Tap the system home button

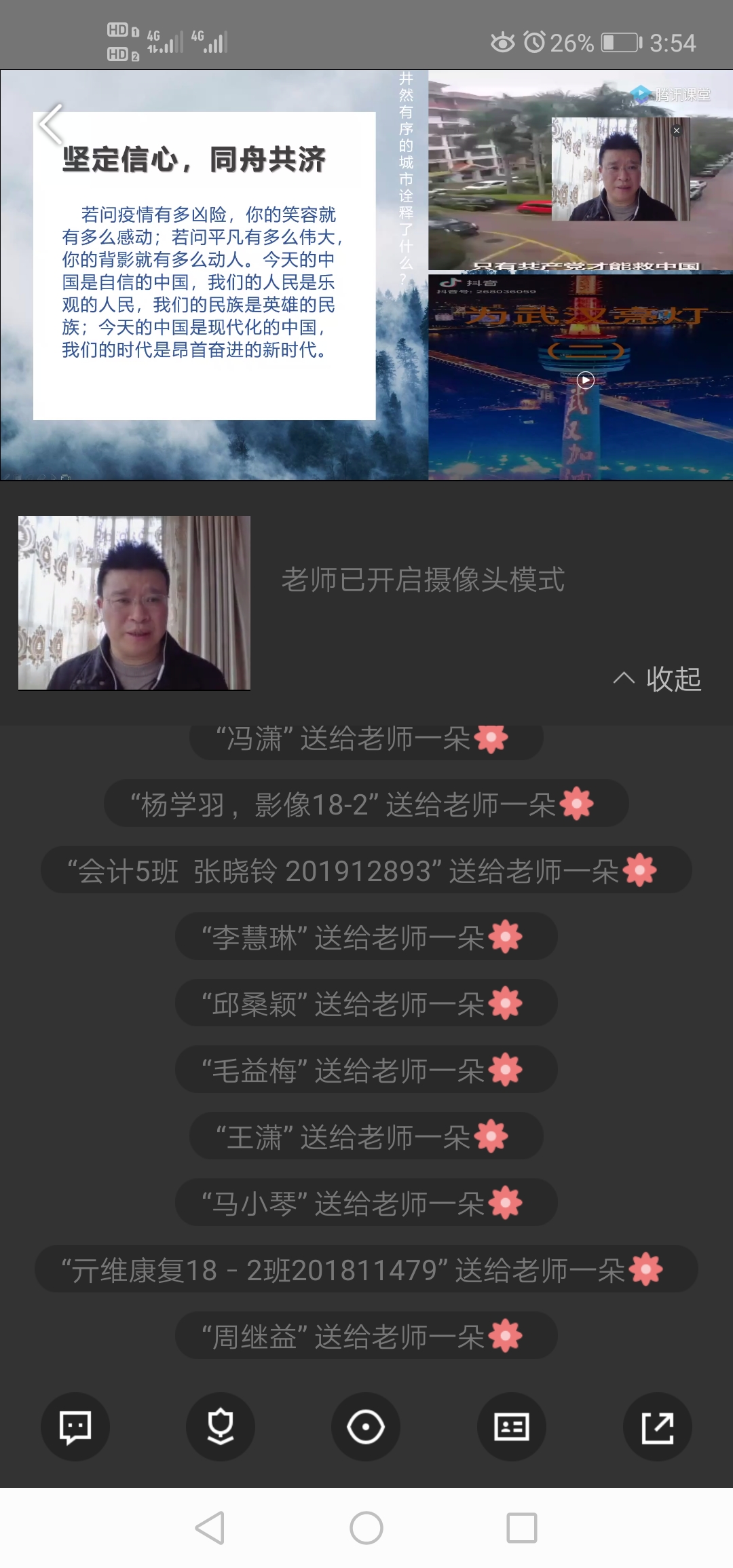366,1528
